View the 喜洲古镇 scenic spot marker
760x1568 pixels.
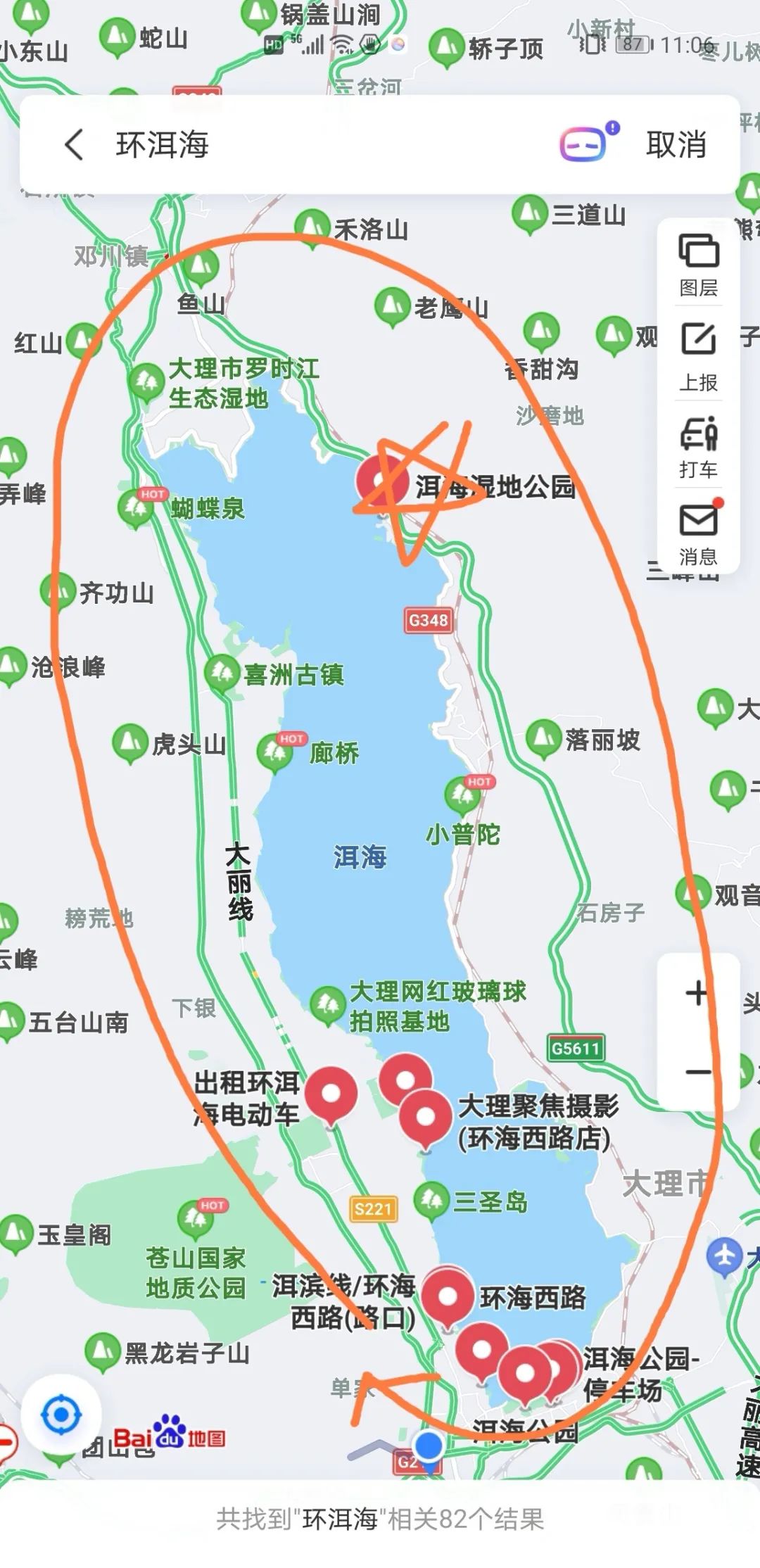pos(222,674)
